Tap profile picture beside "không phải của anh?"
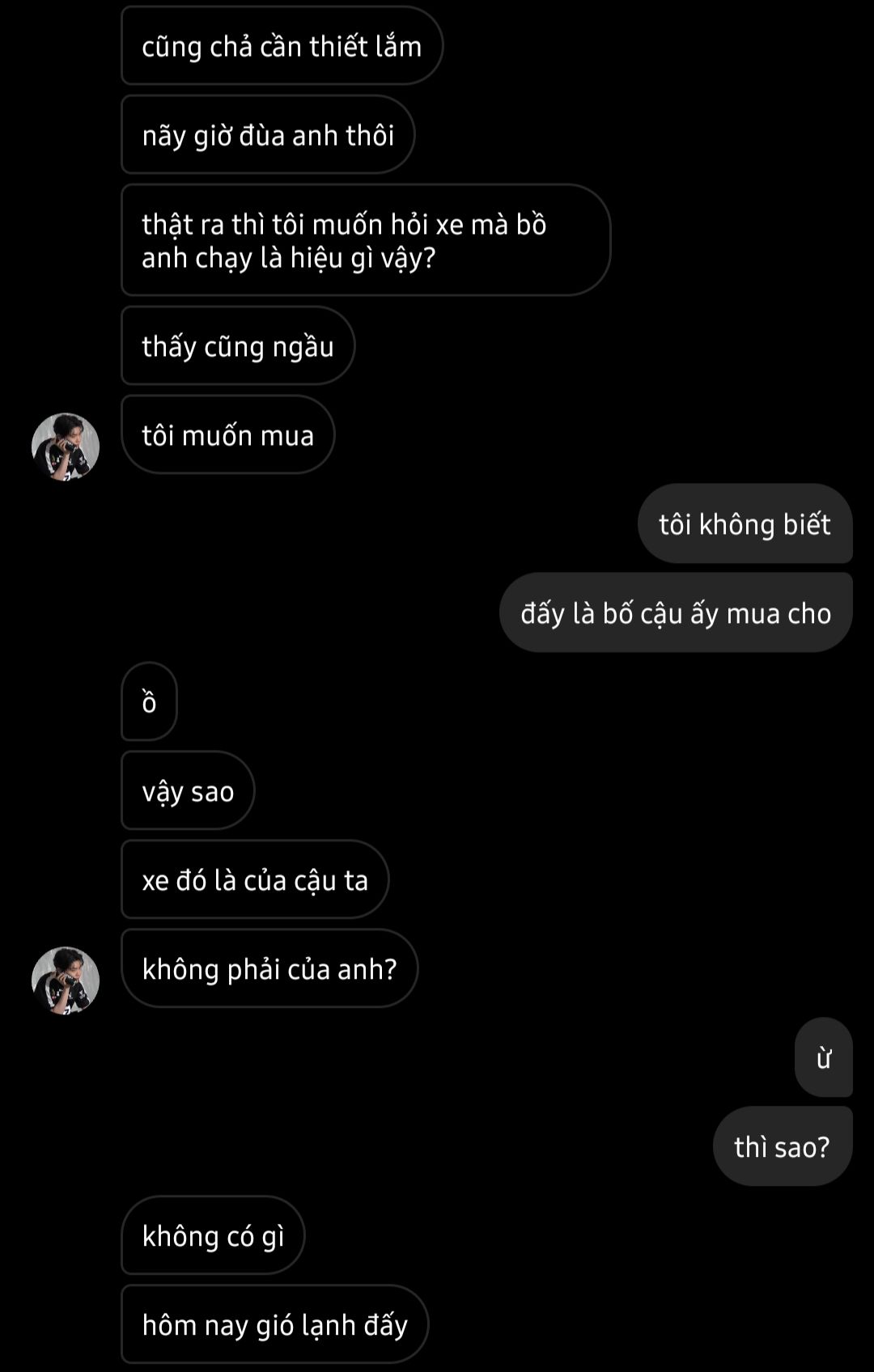The height and width of the screenshot is (1372, 874). 66,980
